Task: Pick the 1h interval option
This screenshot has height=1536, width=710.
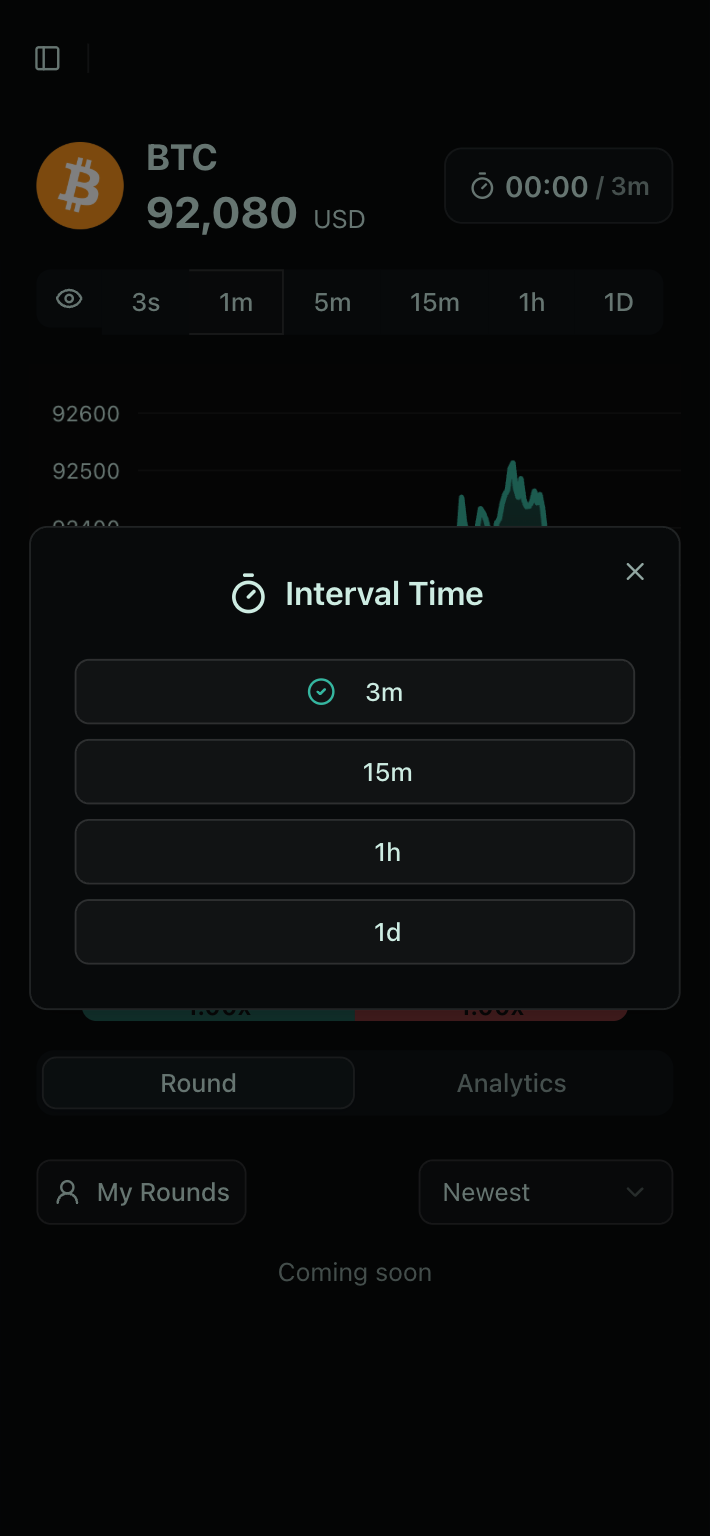Action: pos(355,852)
